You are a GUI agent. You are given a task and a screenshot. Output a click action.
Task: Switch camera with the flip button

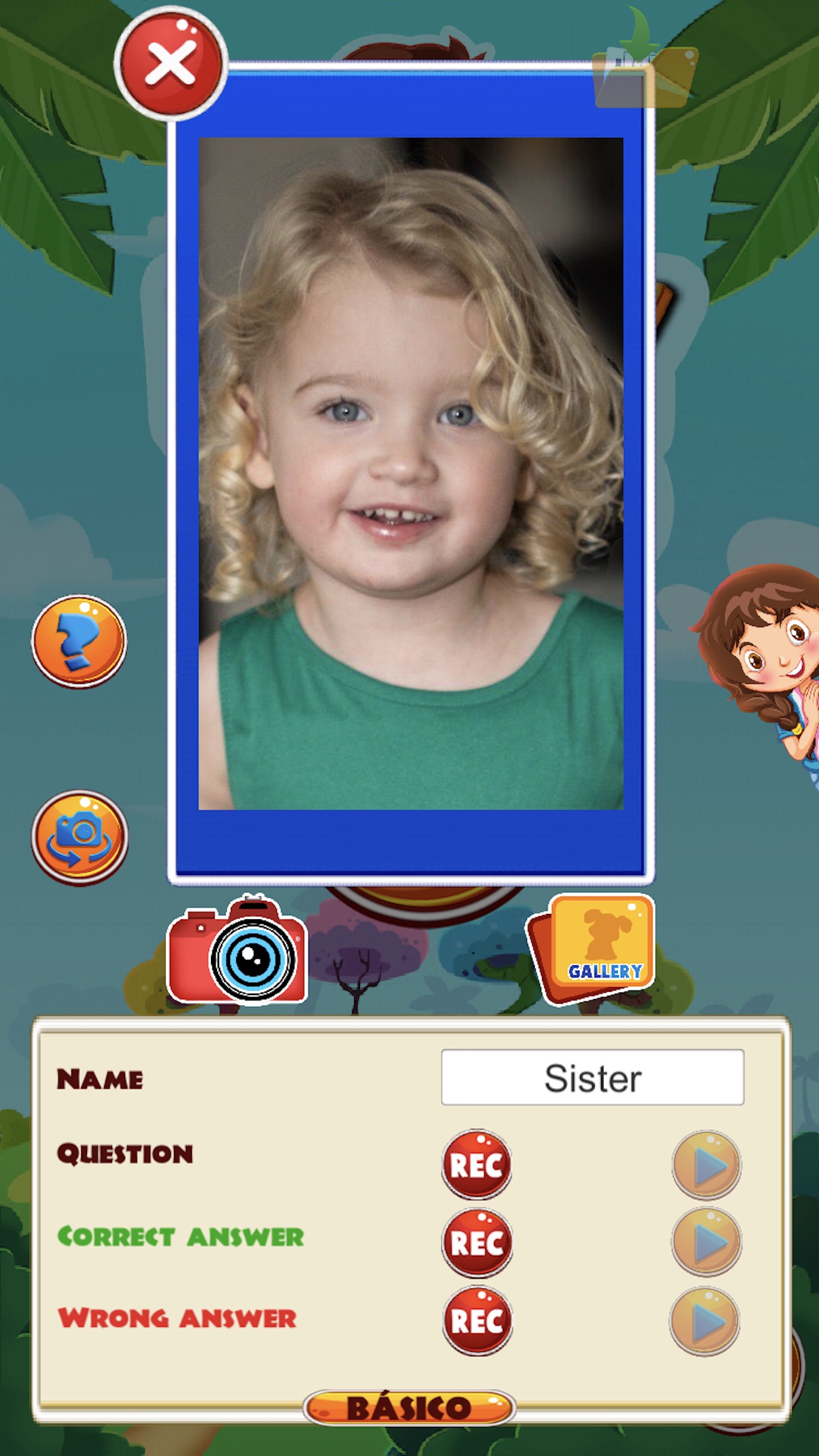[80, 837]
